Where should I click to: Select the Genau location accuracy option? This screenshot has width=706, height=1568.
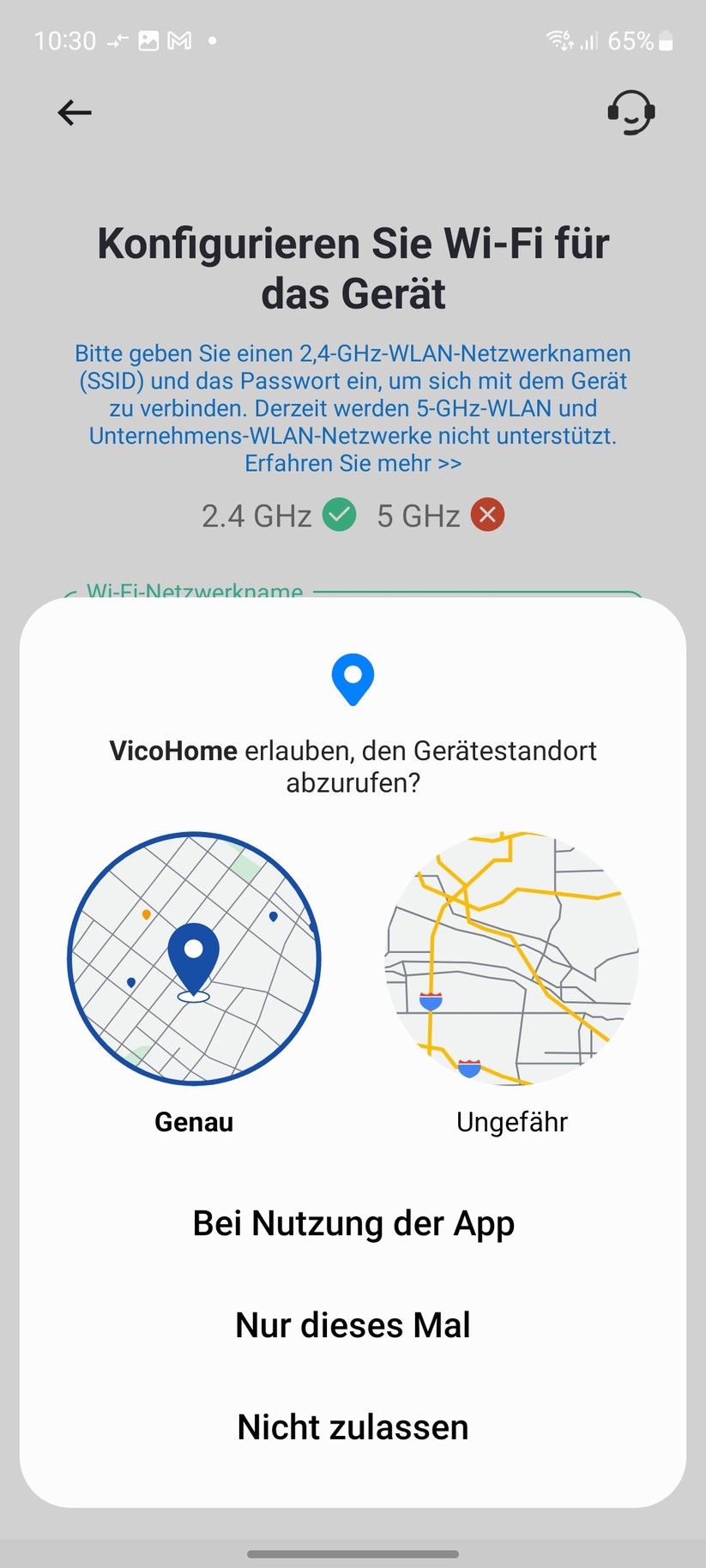click(x=193, y=1121)
